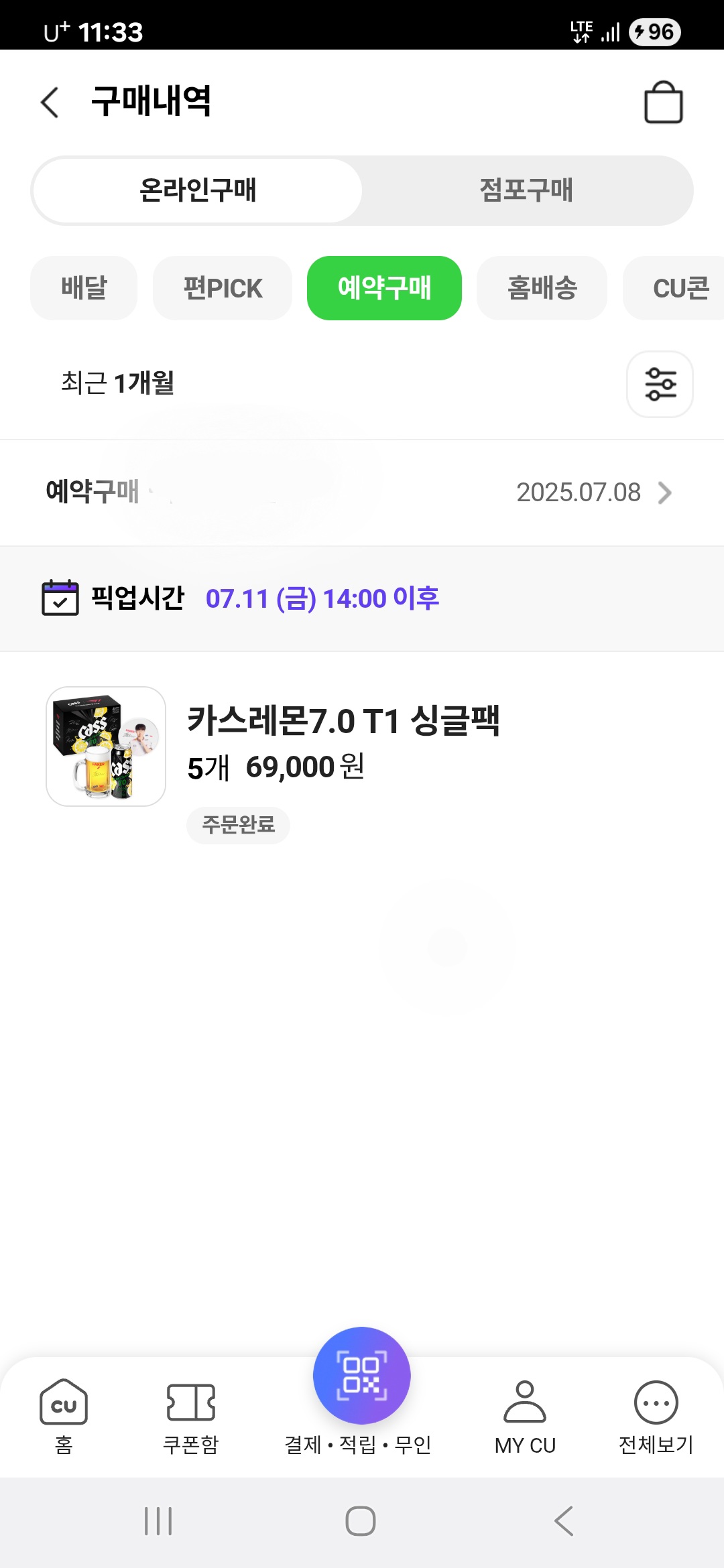
Task: Choose the 홈배송 chip
Action: tap(542, 288)
